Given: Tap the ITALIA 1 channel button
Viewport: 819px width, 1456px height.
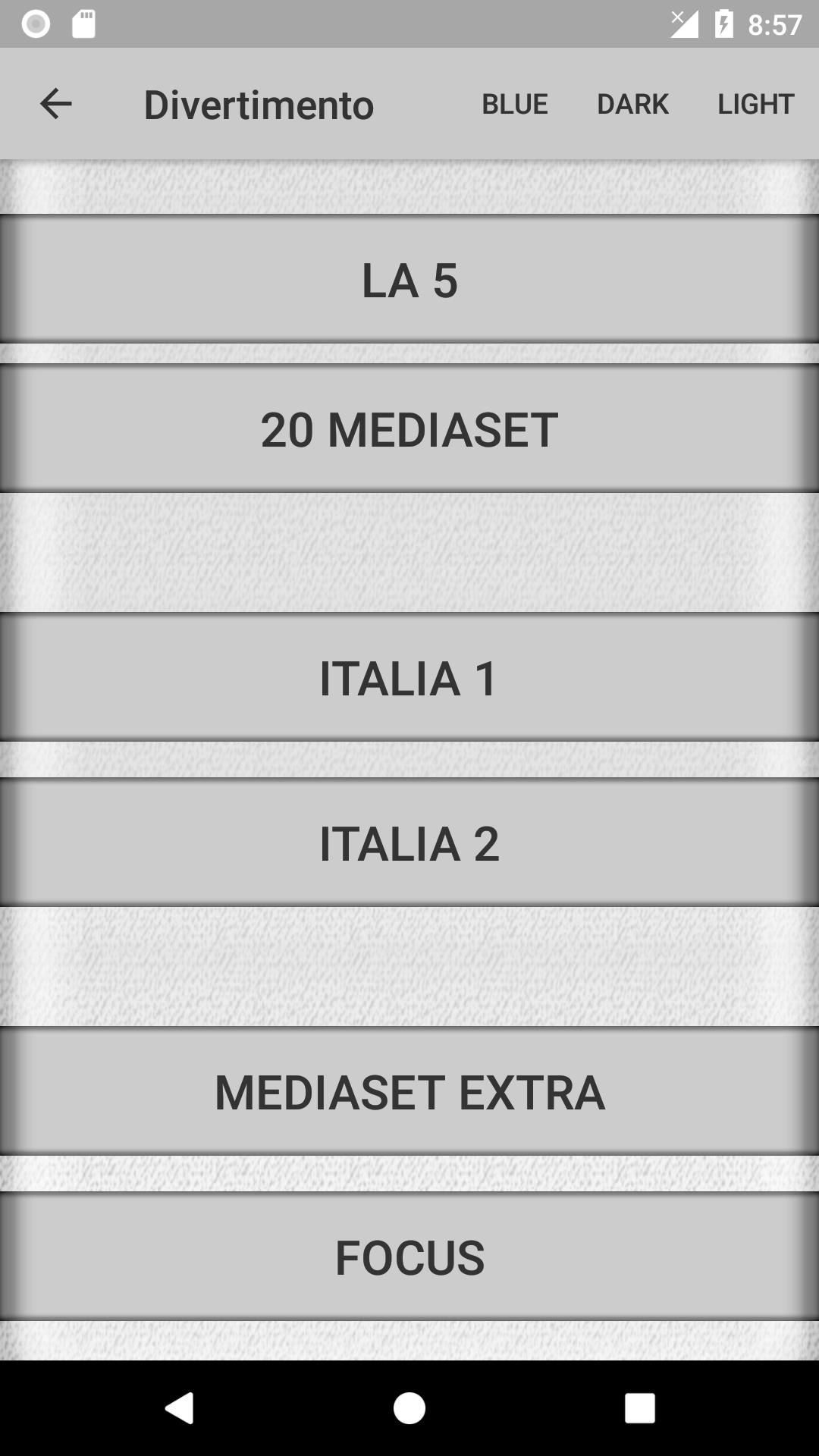Looking at the screenshot, I should point(409,677).
